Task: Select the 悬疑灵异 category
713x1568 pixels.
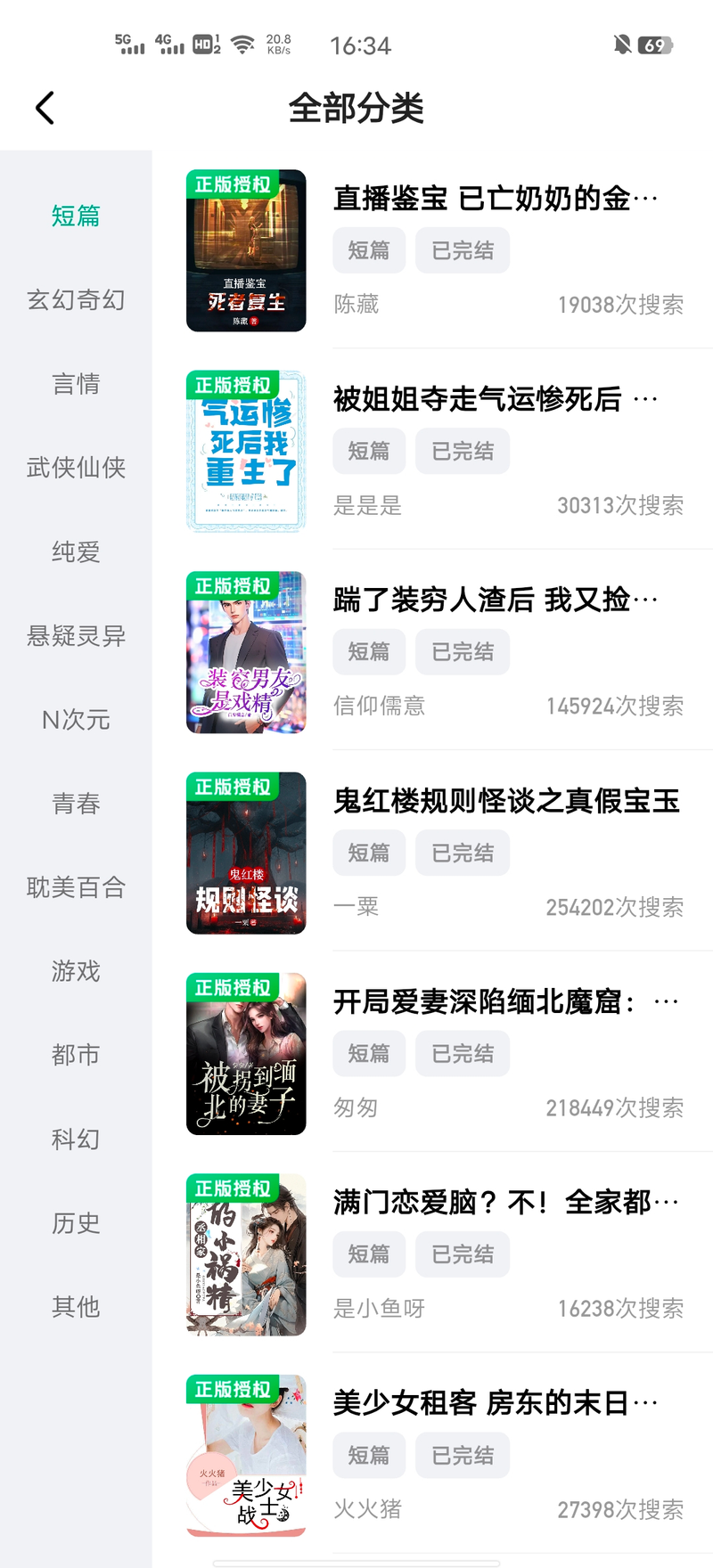Action: pos(76,635)
